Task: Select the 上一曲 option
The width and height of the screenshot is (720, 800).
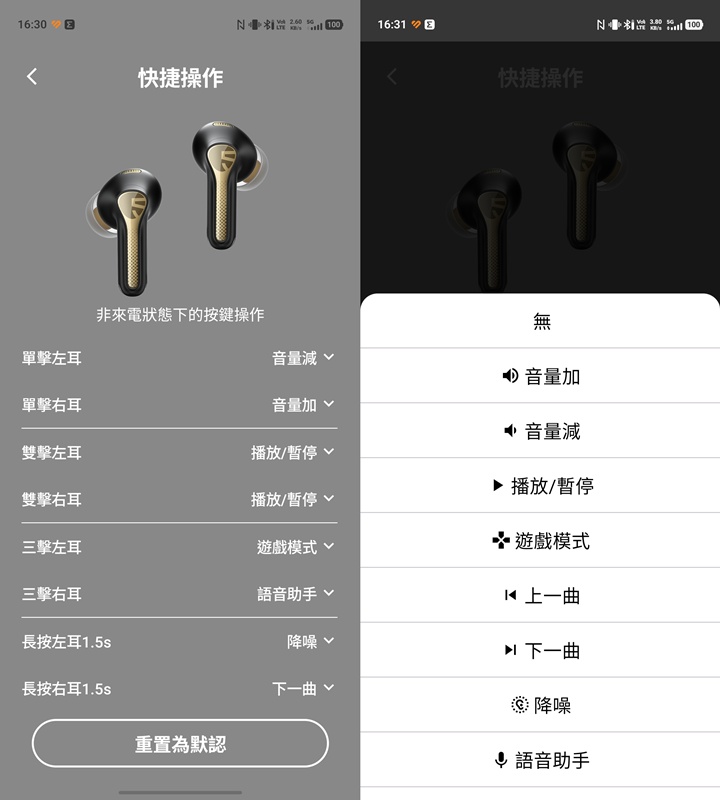Action: [x=541, y=596]
